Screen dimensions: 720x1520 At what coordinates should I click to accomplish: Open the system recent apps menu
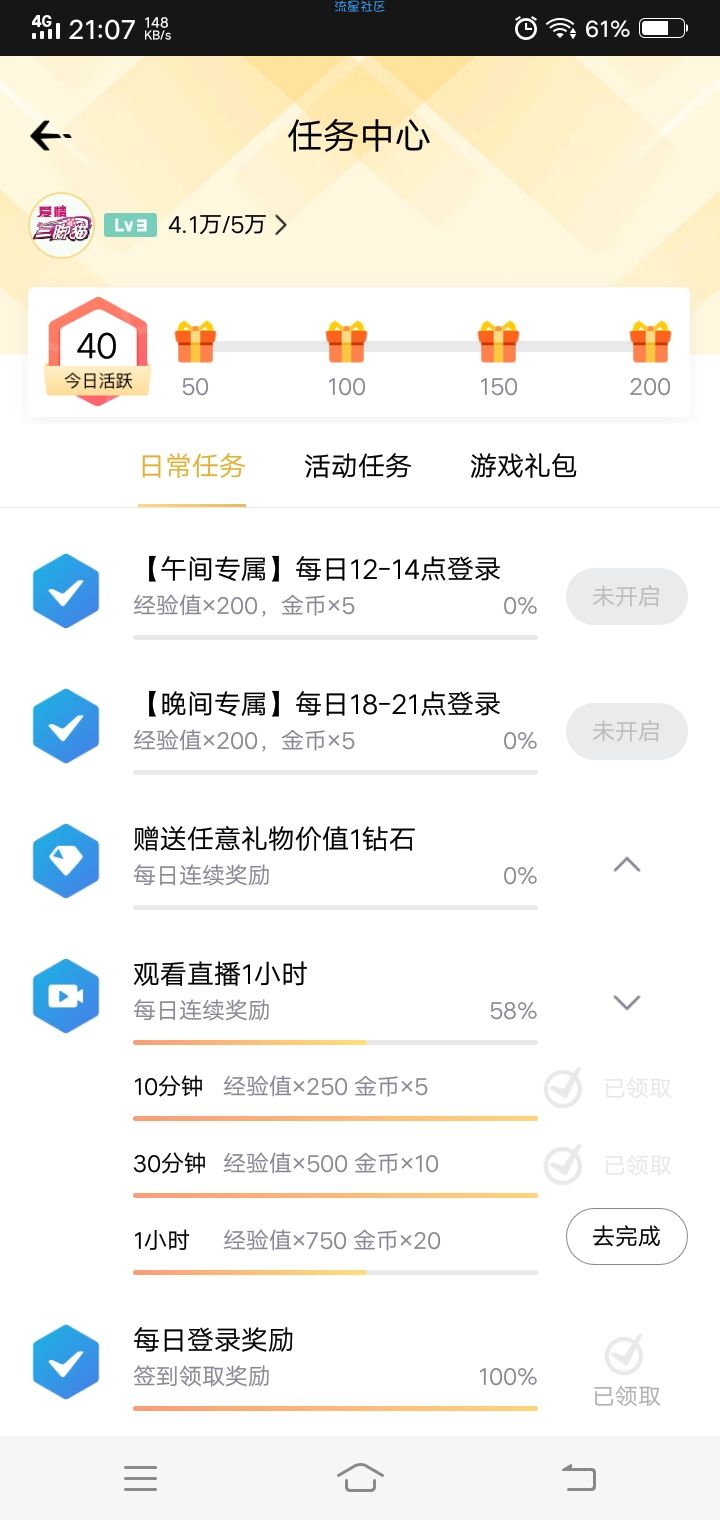tap(140, 1478)
